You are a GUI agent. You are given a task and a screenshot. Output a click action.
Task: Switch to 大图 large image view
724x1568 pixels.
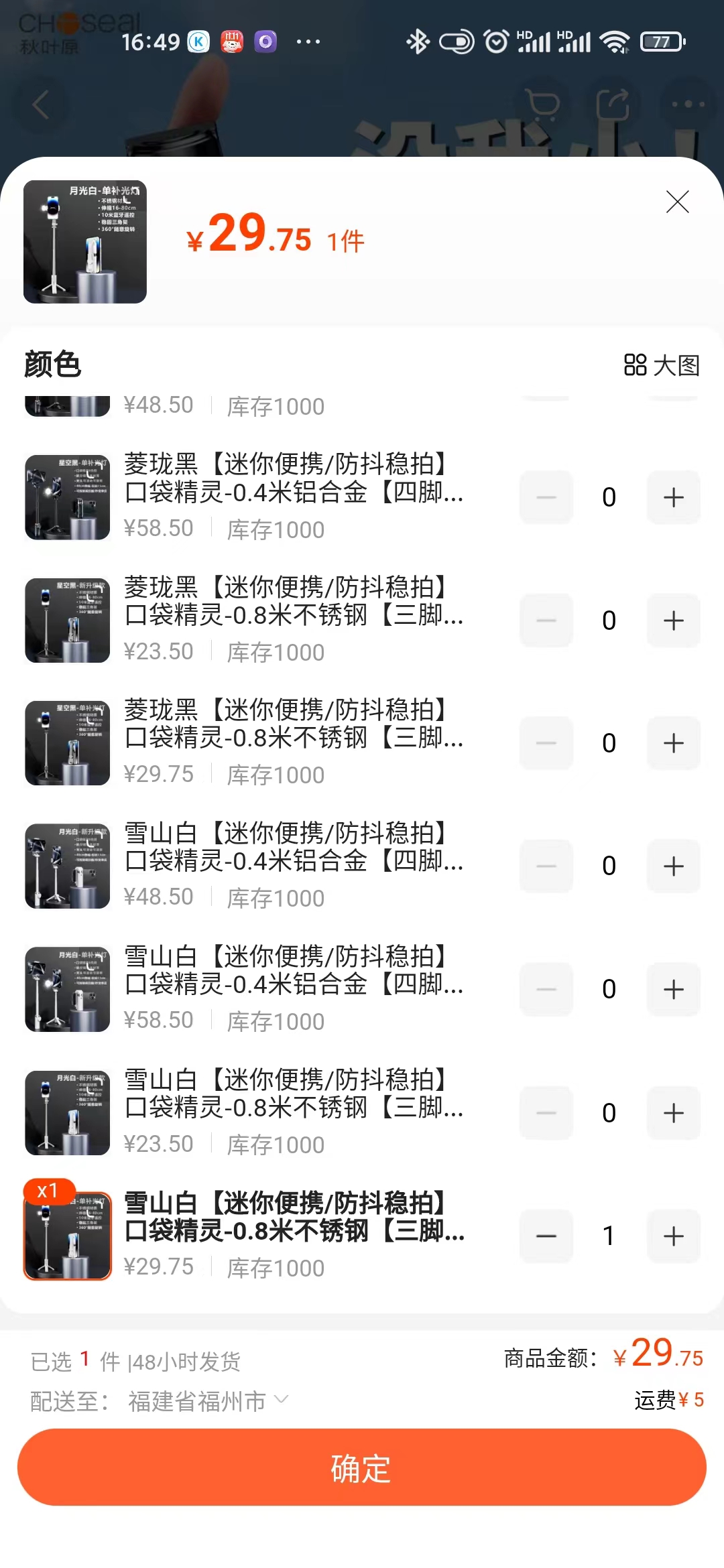click(662, 365)
